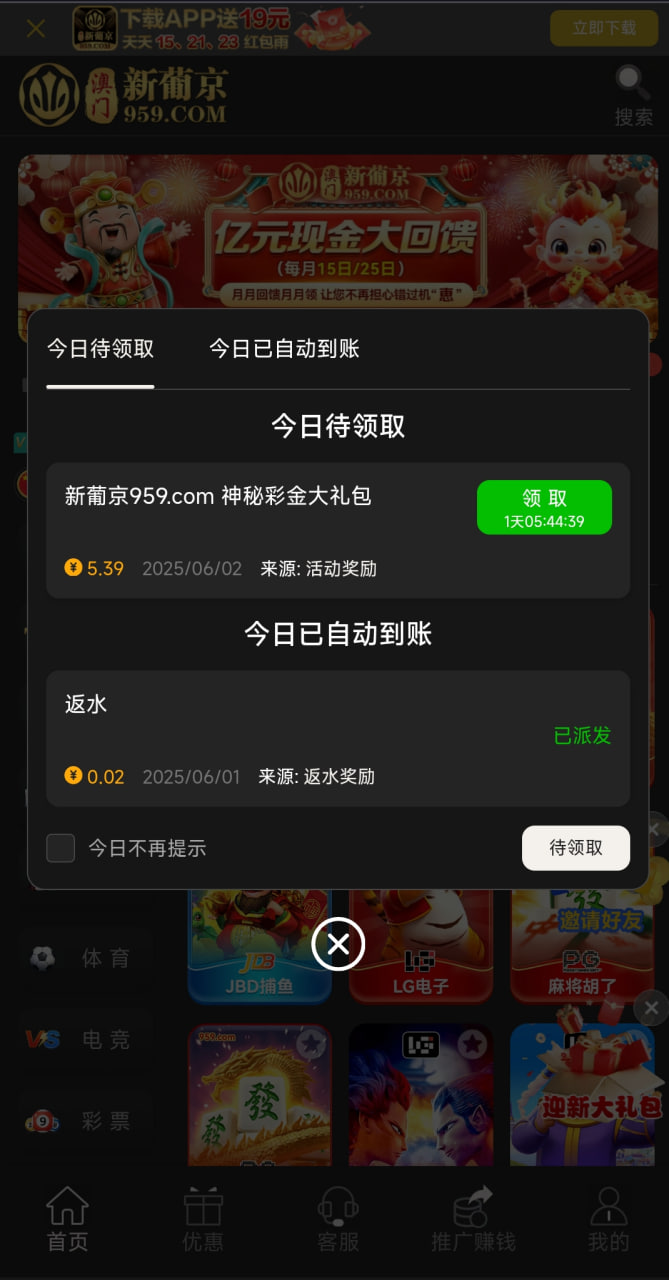Screen dimensions: 669x1280
Task: Open the 我的 profile tab
Action: point(608,1219)
